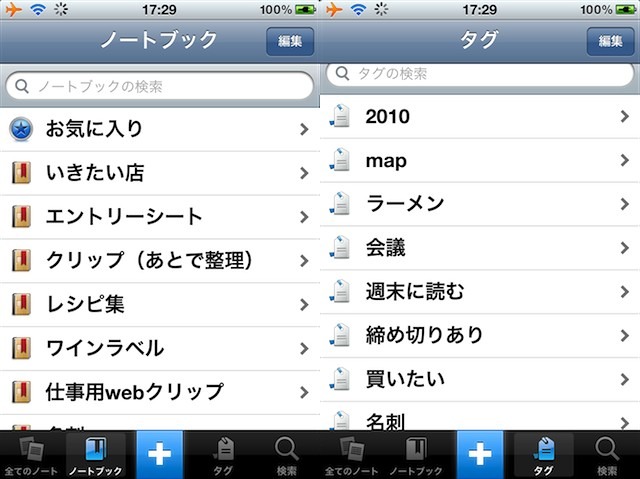Viewport: 640px width, 479px height.
Task: Tap 編集 on the タグ screen
Action: pos(611,42)
